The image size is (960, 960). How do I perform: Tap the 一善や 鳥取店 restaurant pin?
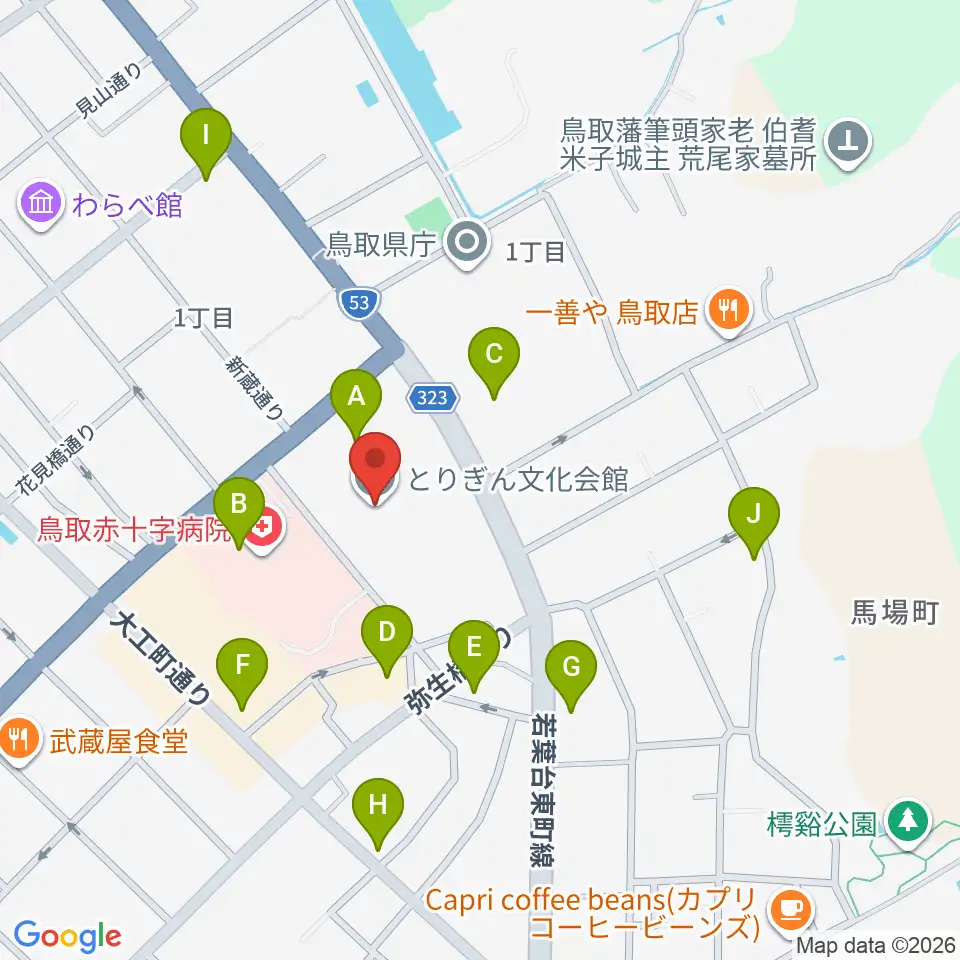(729, 312)
